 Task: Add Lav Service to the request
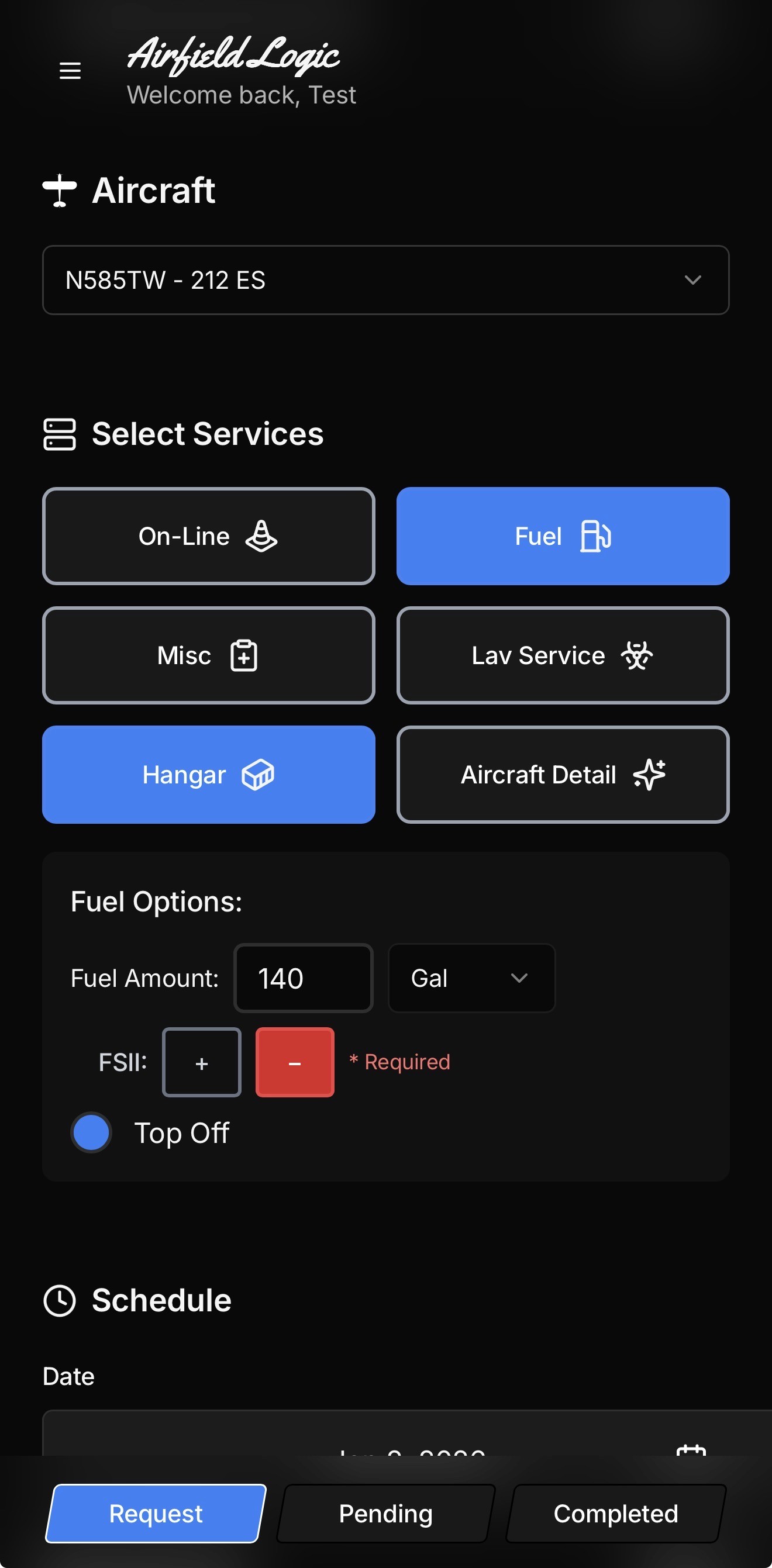click(x=563, y=655)
